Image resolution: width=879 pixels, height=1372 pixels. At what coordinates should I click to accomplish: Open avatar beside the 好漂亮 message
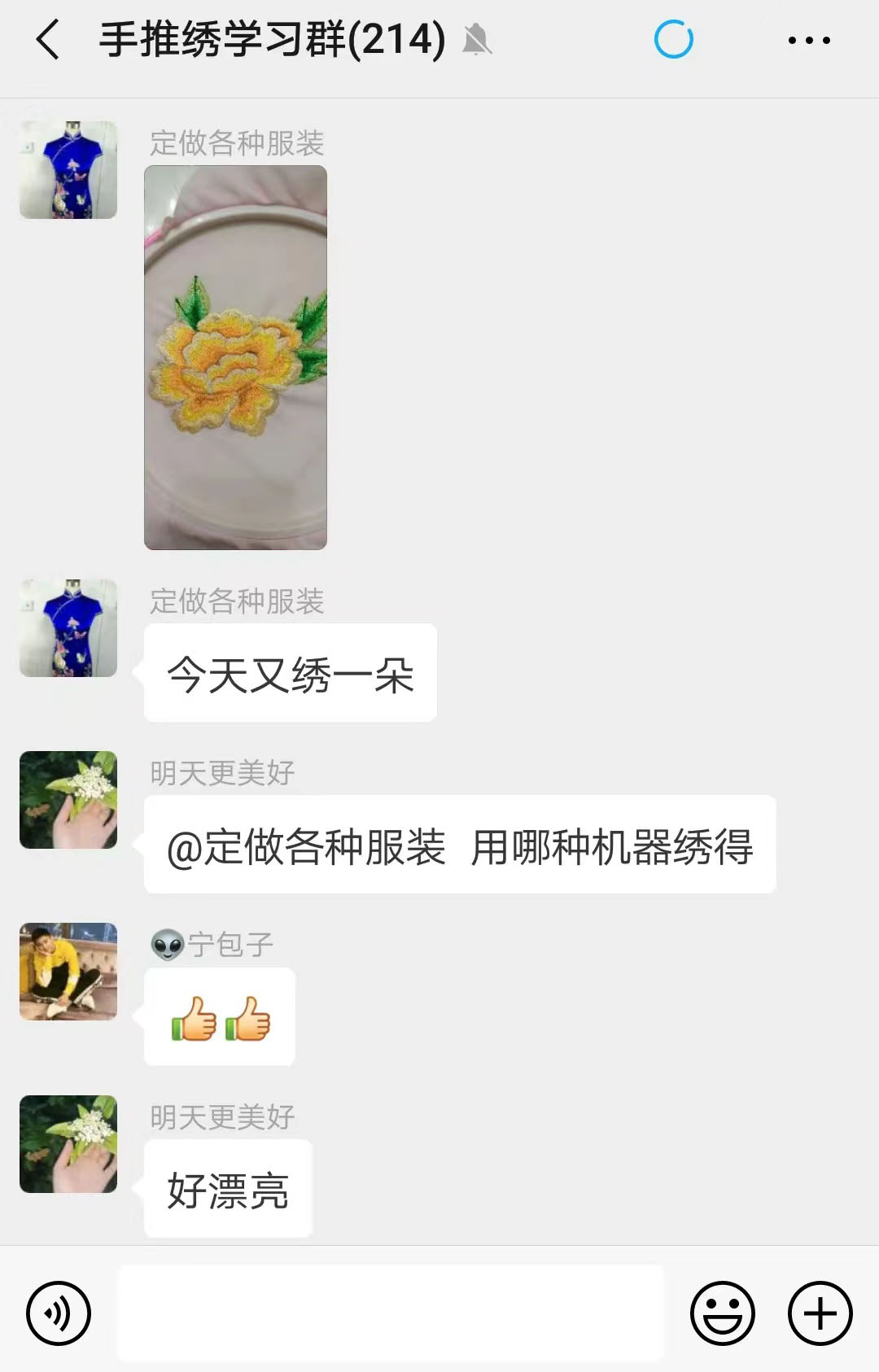click(68, 1143)
